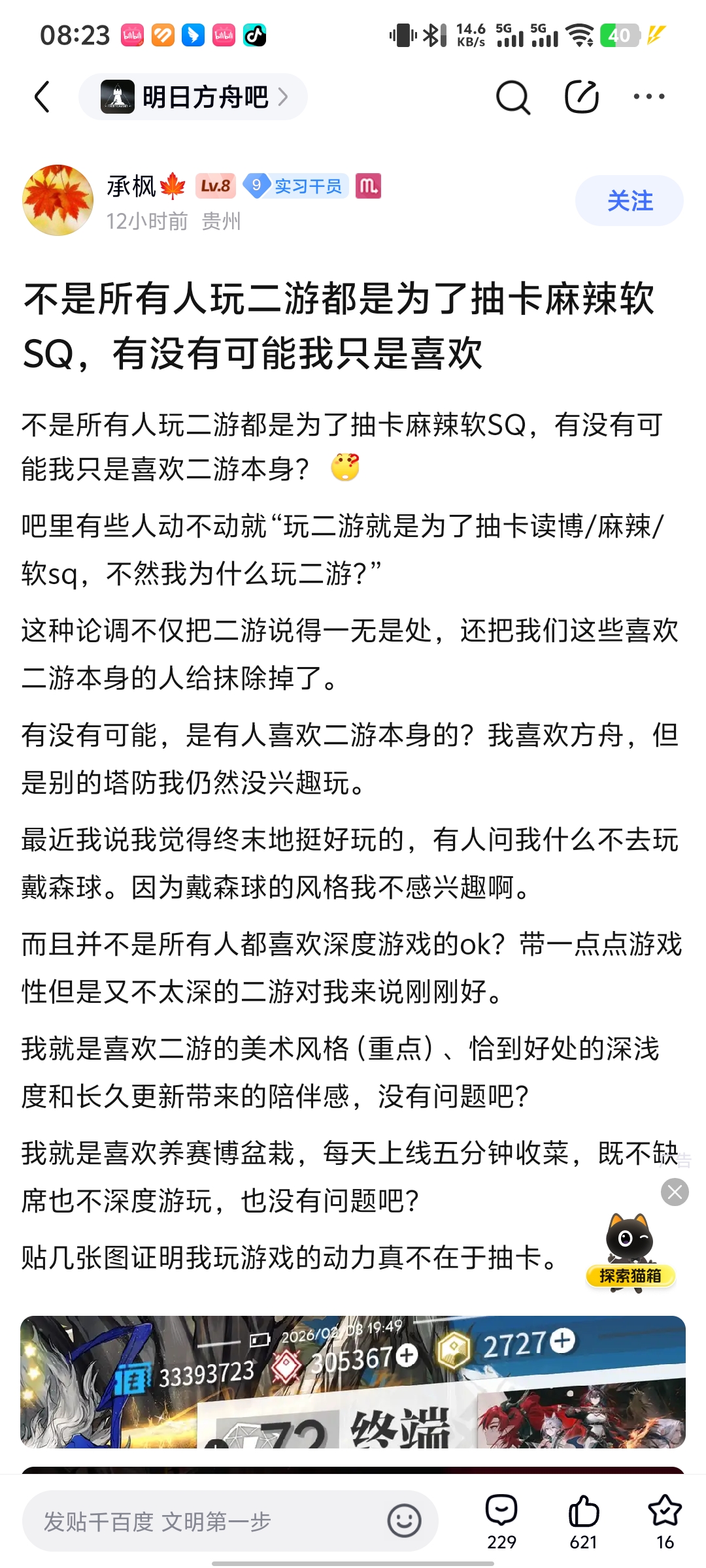Open search via the magnifier icon
The width and height of the screenshot is (706, 1568).
pyautogui.click(x=513, y=97)
